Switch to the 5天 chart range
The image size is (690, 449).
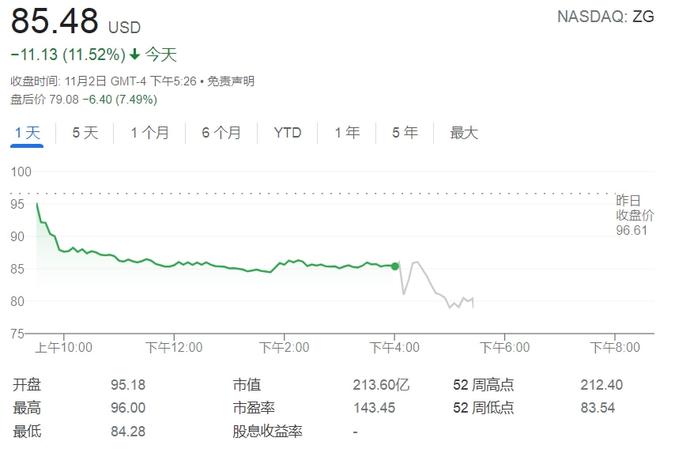[85, 132]
